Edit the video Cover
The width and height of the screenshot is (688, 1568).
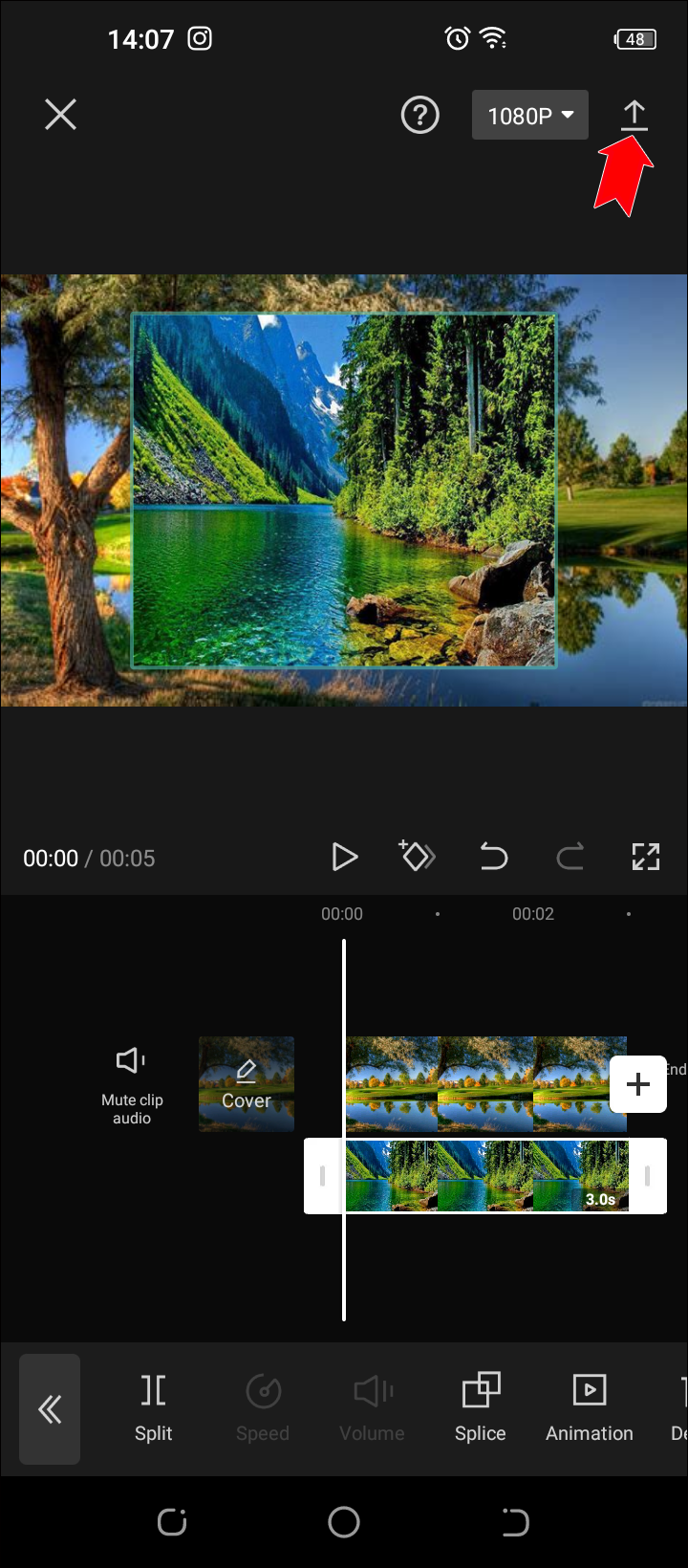(247, 1084)
